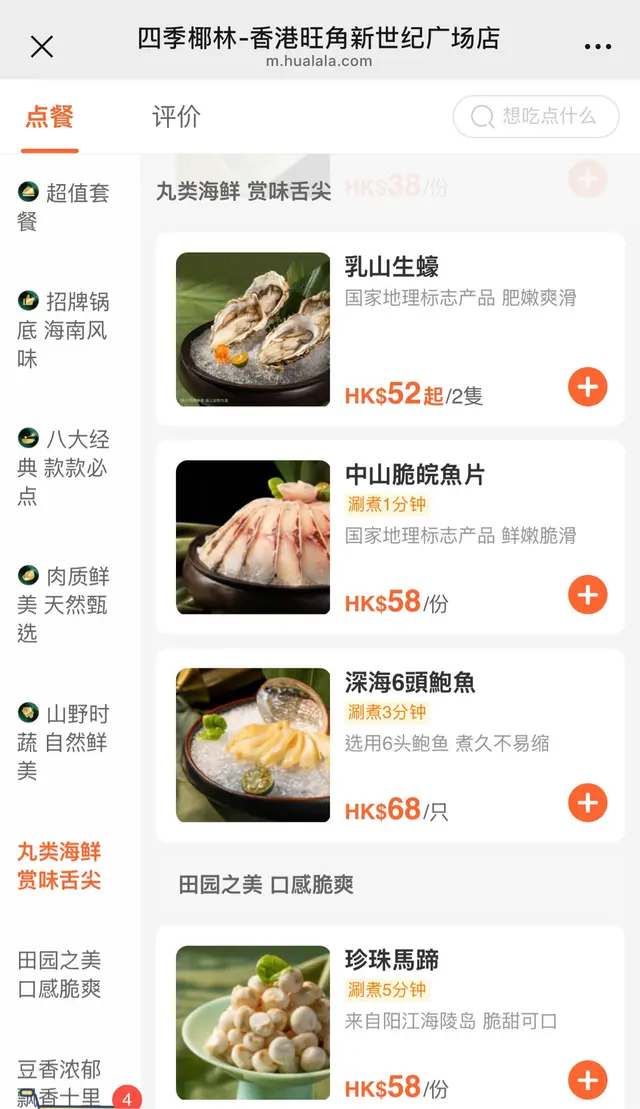Close the restaurant ordering page
The width and height of the screenshot is (640, 1109).
tap(42, 46)
